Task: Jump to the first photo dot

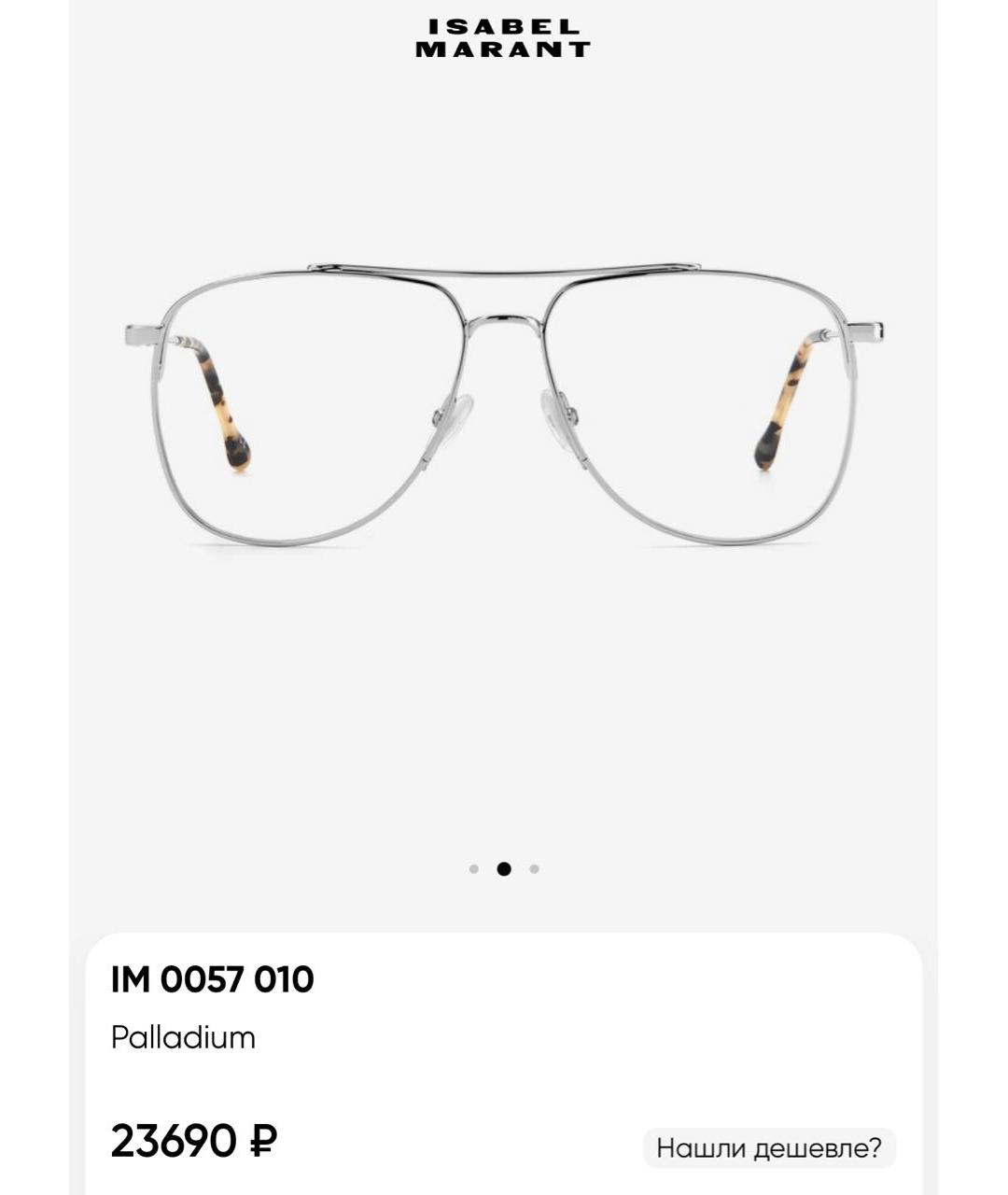Action: [474, 869]
